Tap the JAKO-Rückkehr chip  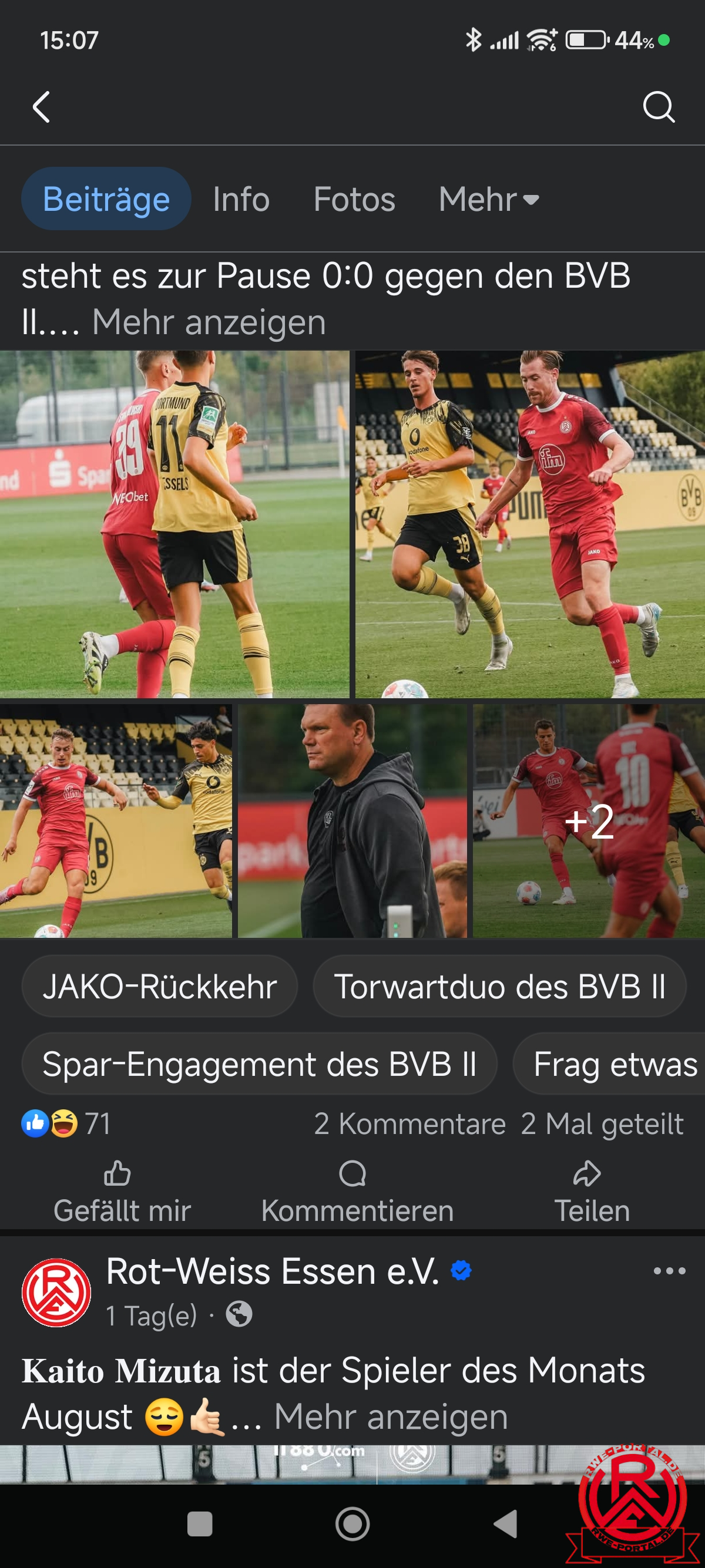point(160,986)
